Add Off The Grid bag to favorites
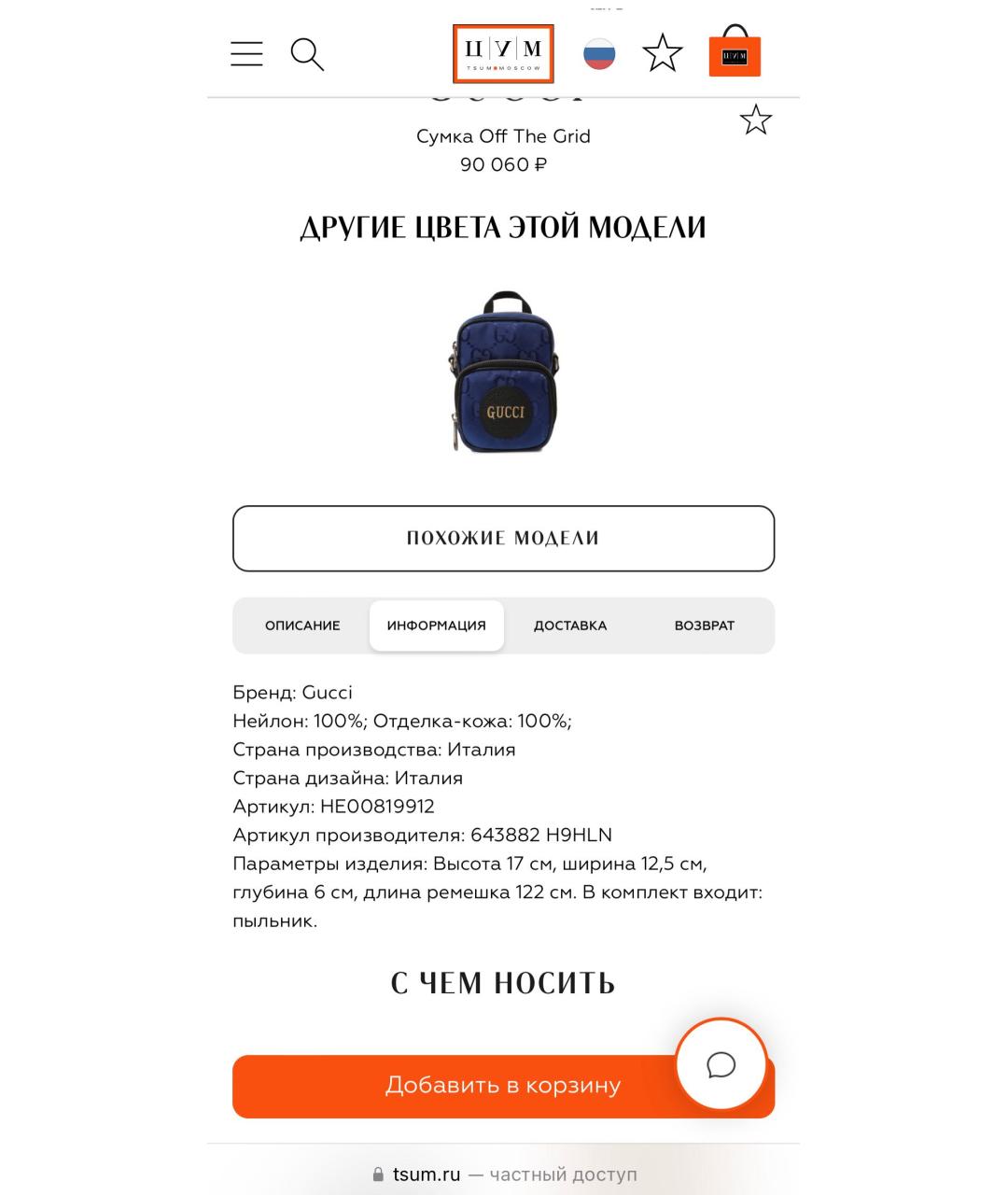Viewport: 1008px width, 1195px height. (x=755, y=120)
